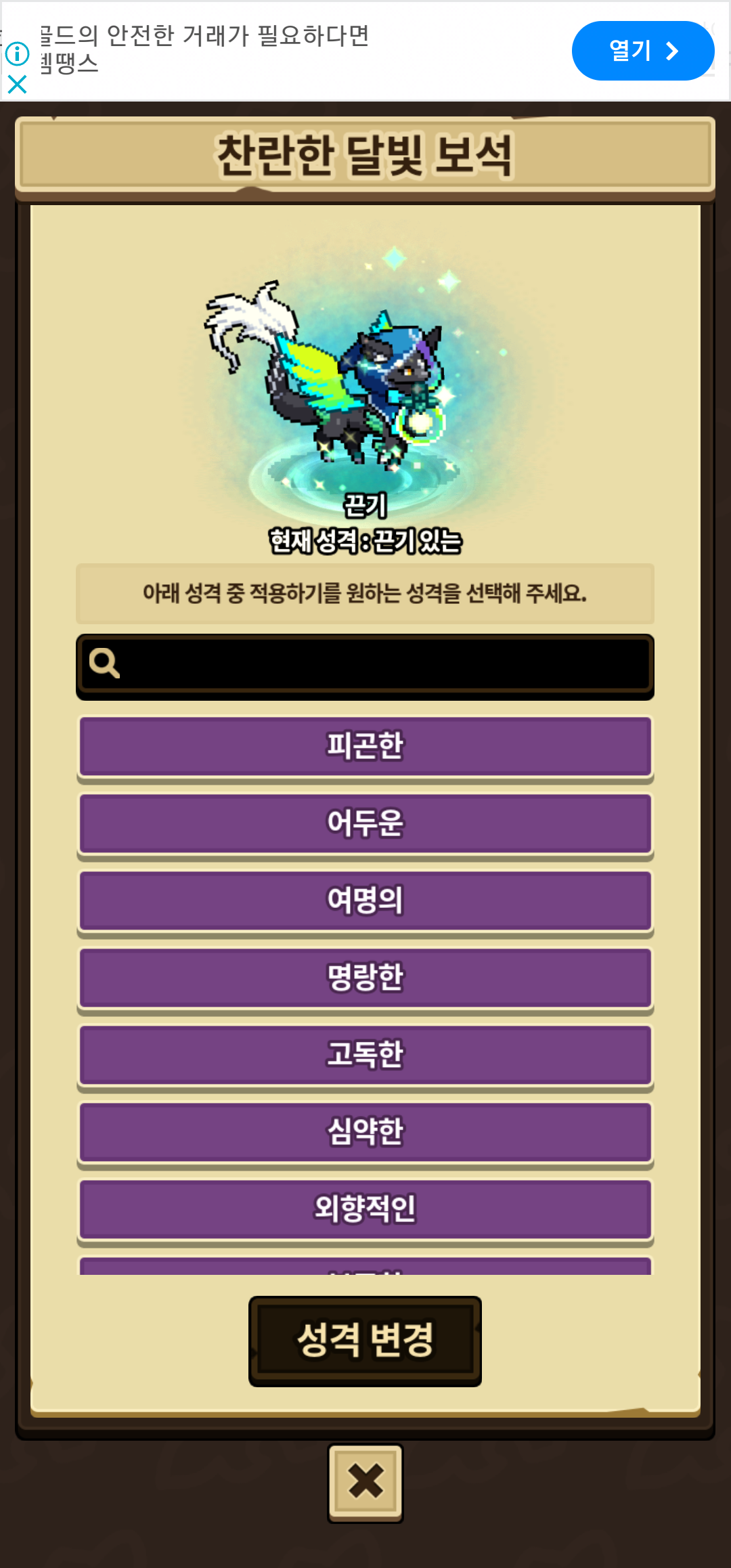This screenshot has height=1568, width=731.
Task: Confirm with the 성격 변경 button
Action: tap(365, 1341)
